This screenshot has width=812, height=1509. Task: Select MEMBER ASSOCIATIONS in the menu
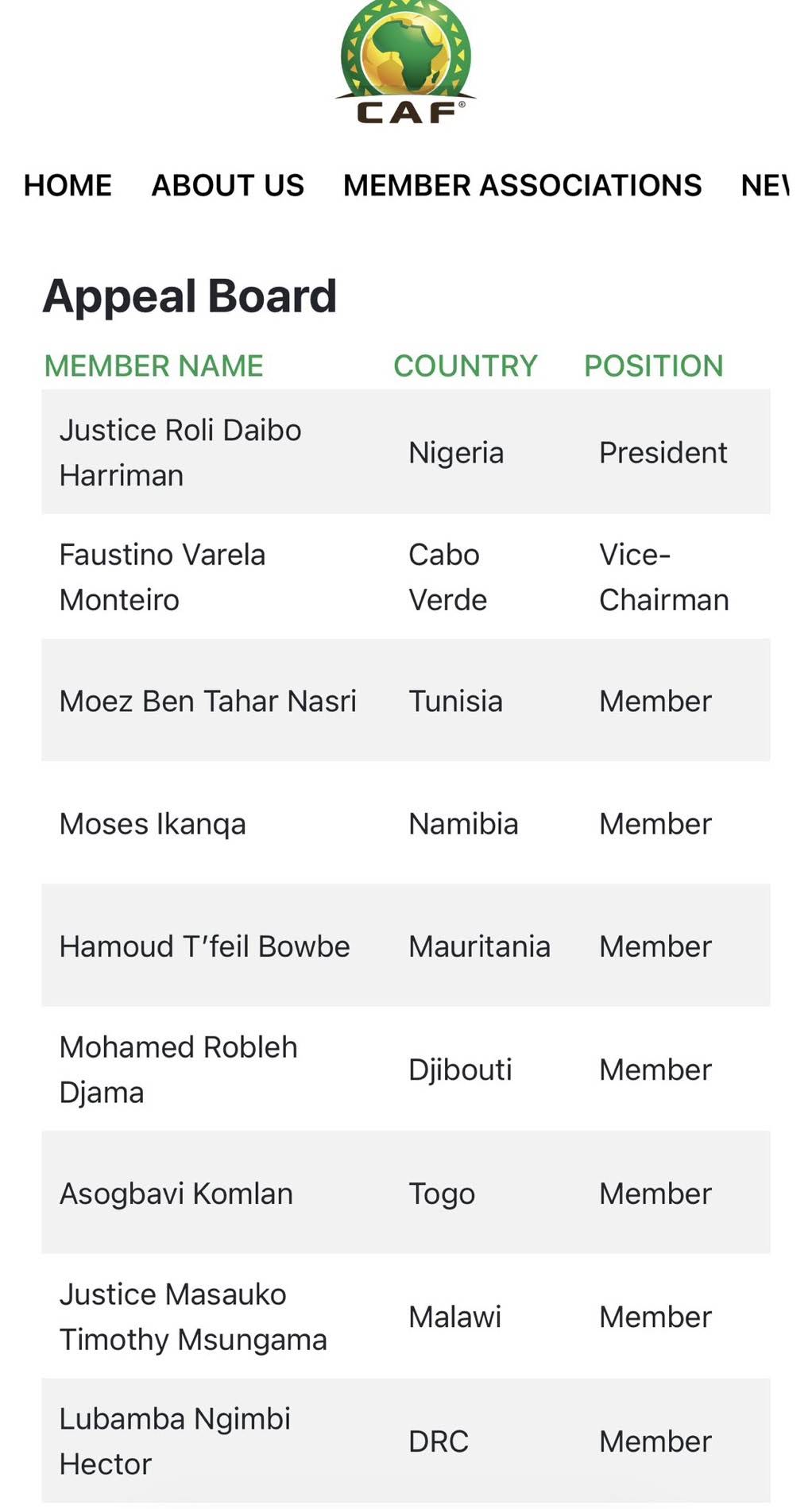coord(522,185)
